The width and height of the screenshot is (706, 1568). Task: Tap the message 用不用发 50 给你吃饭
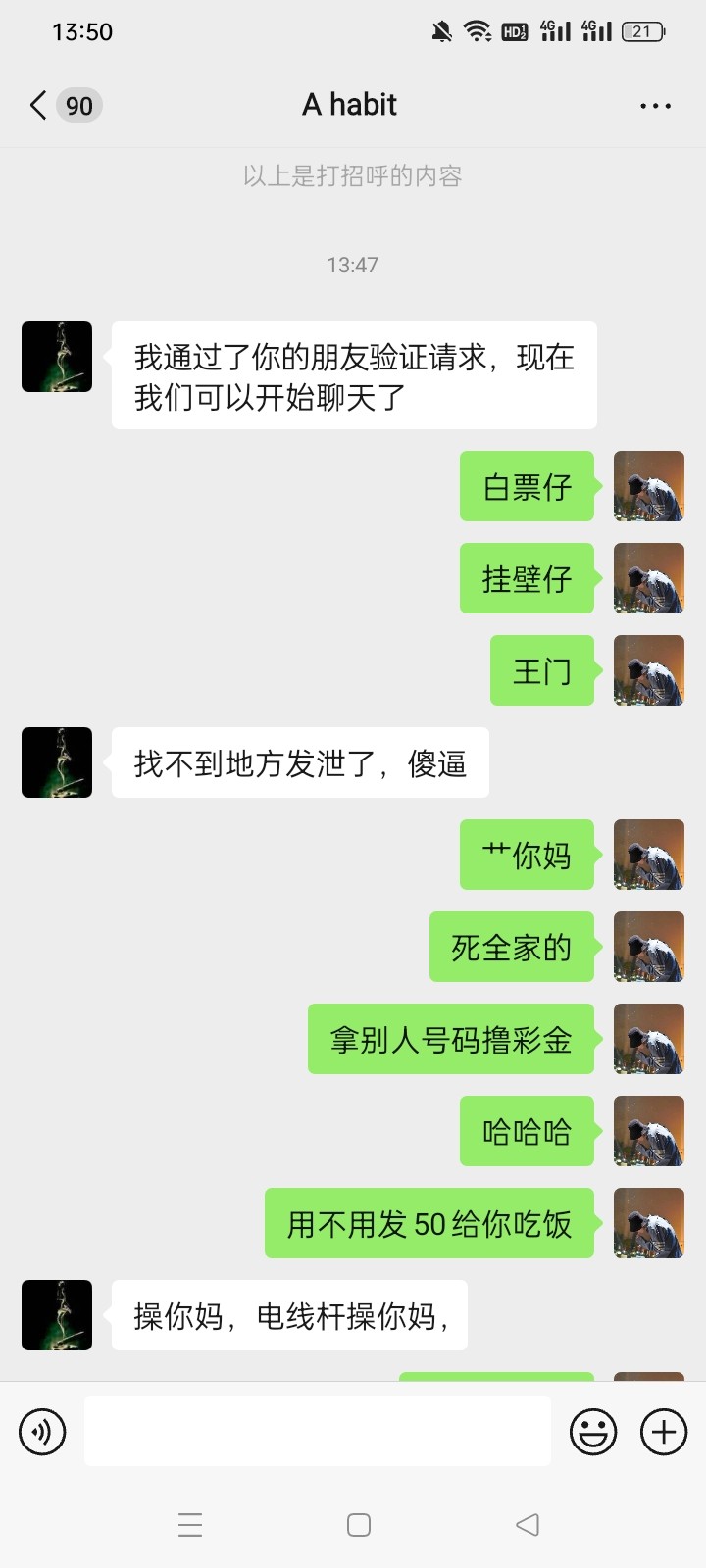click(x=429, y=1223)
